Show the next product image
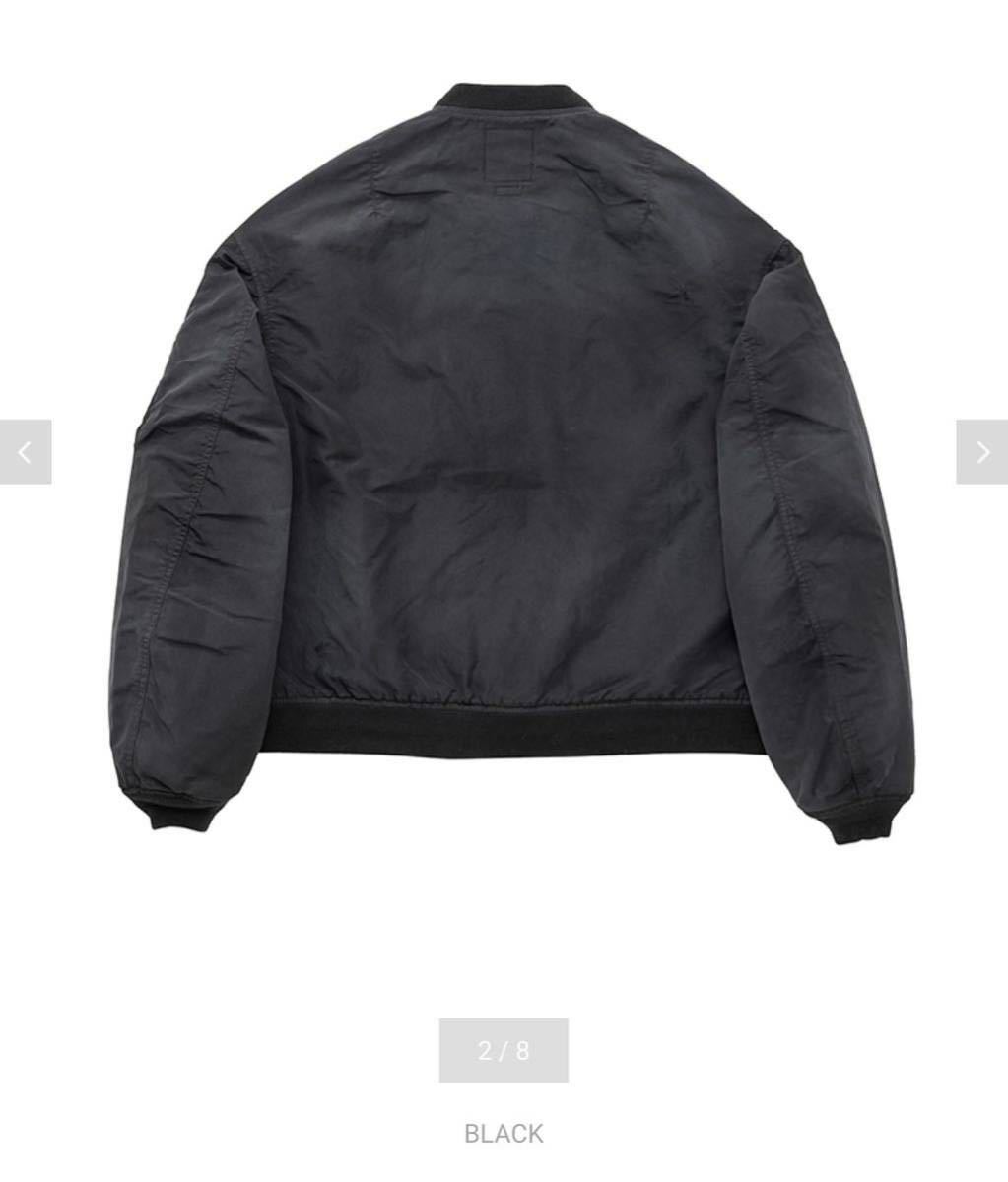Viewport: 1008px width, 1182px height. pos(981,452)
